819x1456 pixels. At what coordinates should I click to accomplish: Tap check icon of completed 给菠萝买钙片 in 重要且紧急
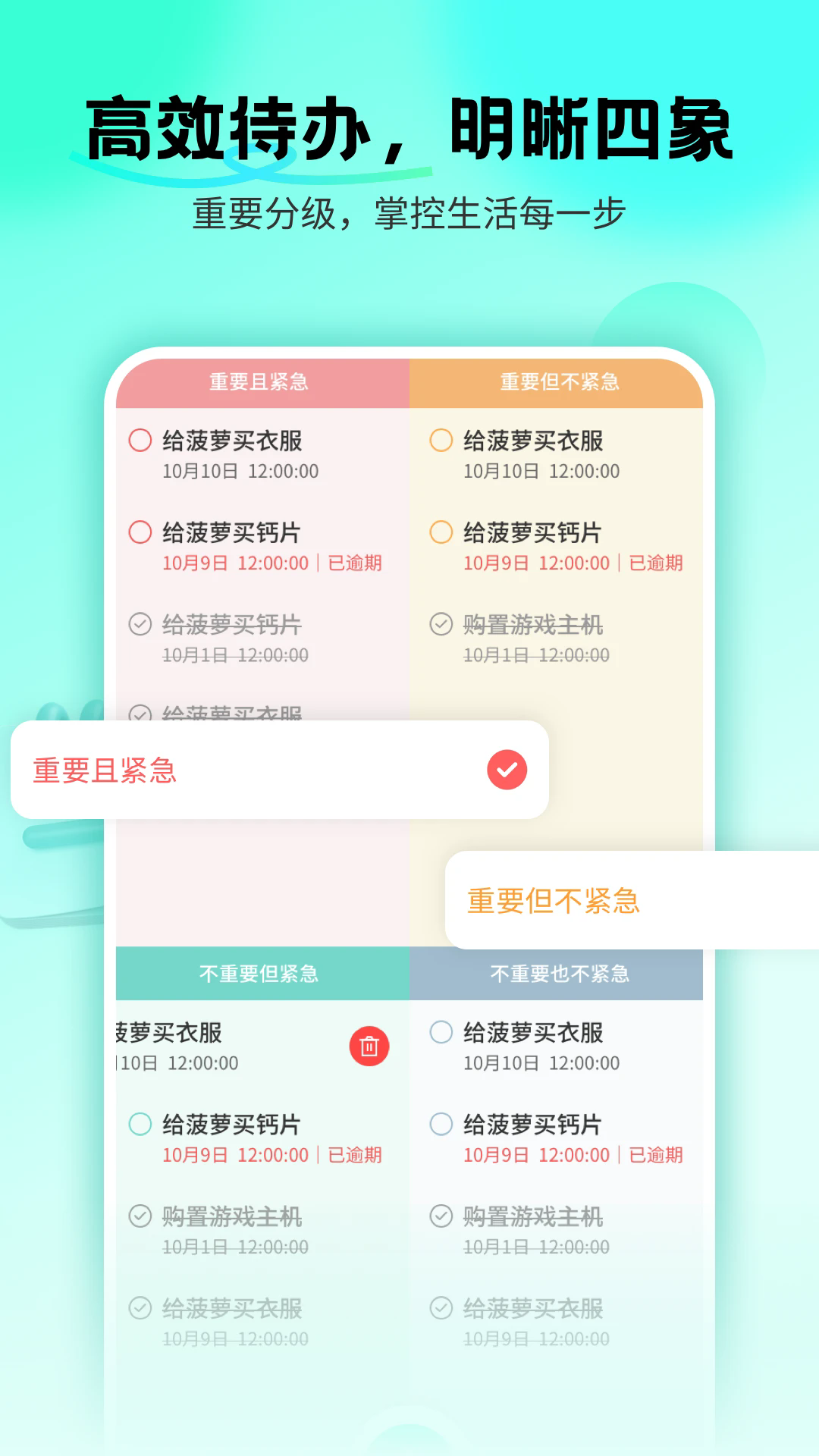point(140,625)
